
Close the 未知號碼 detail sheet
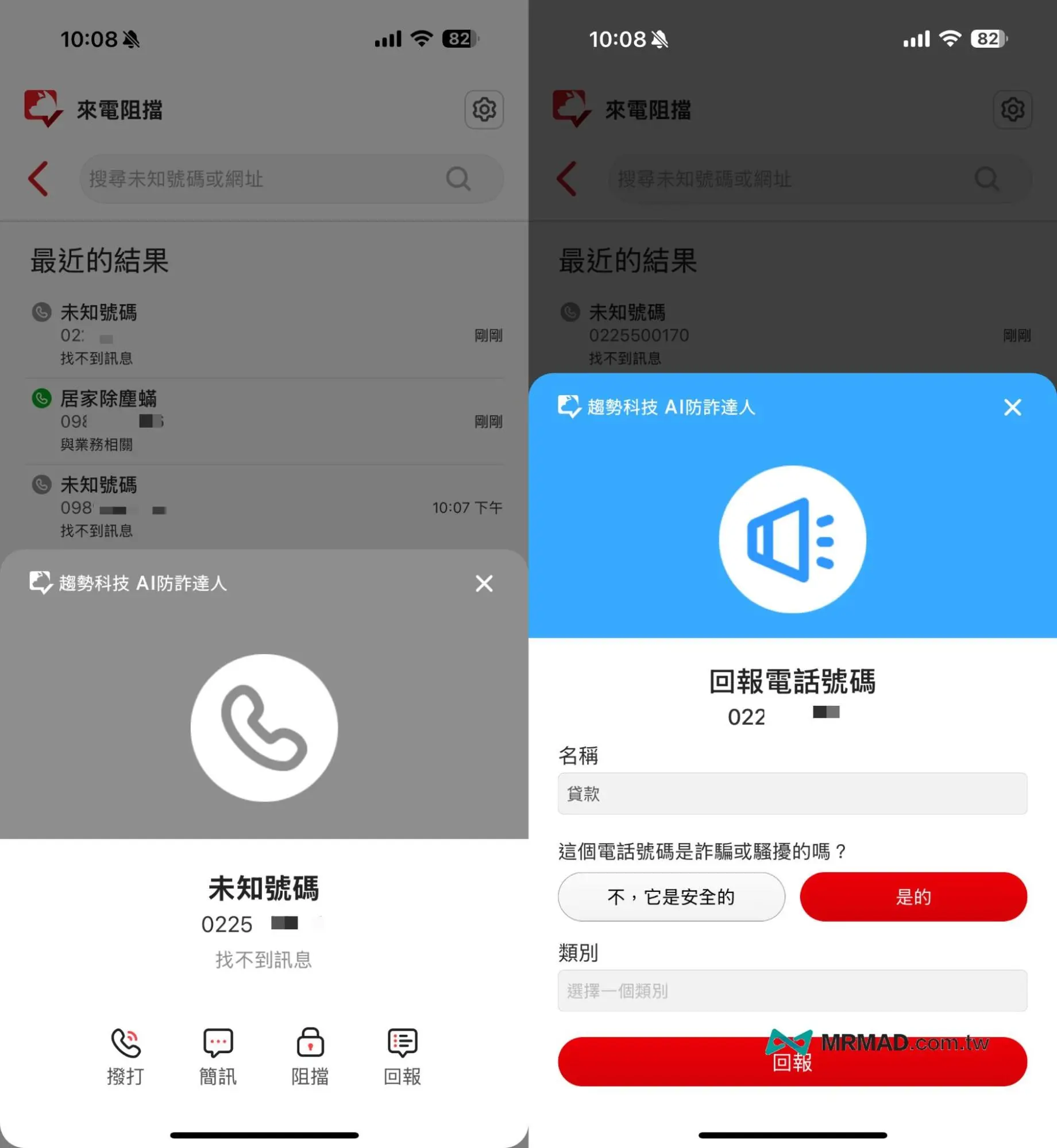tap(484, 583)
